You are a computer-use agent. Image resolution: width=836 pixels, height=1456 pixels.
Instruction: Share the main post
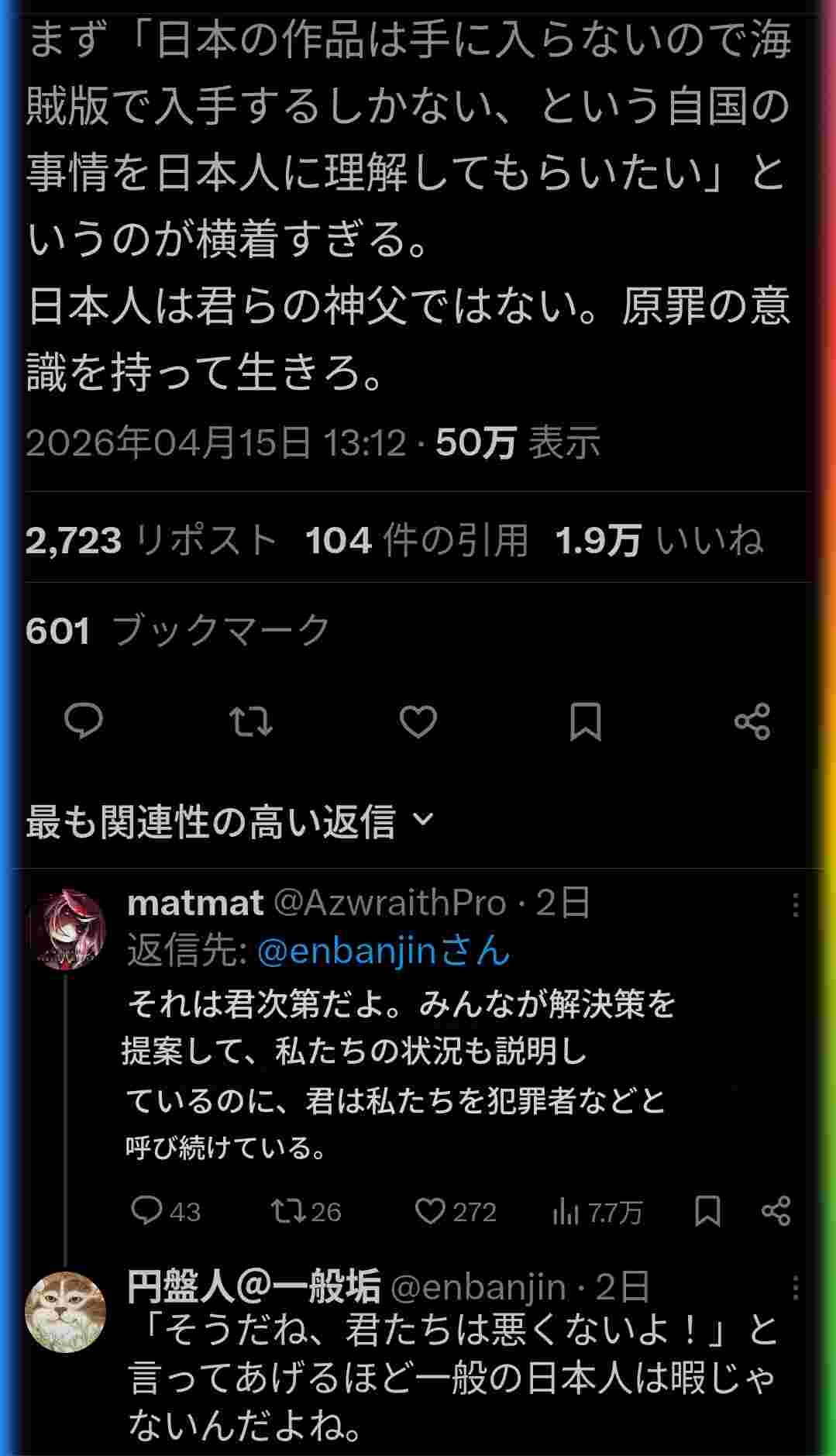[x=752, y=721]
